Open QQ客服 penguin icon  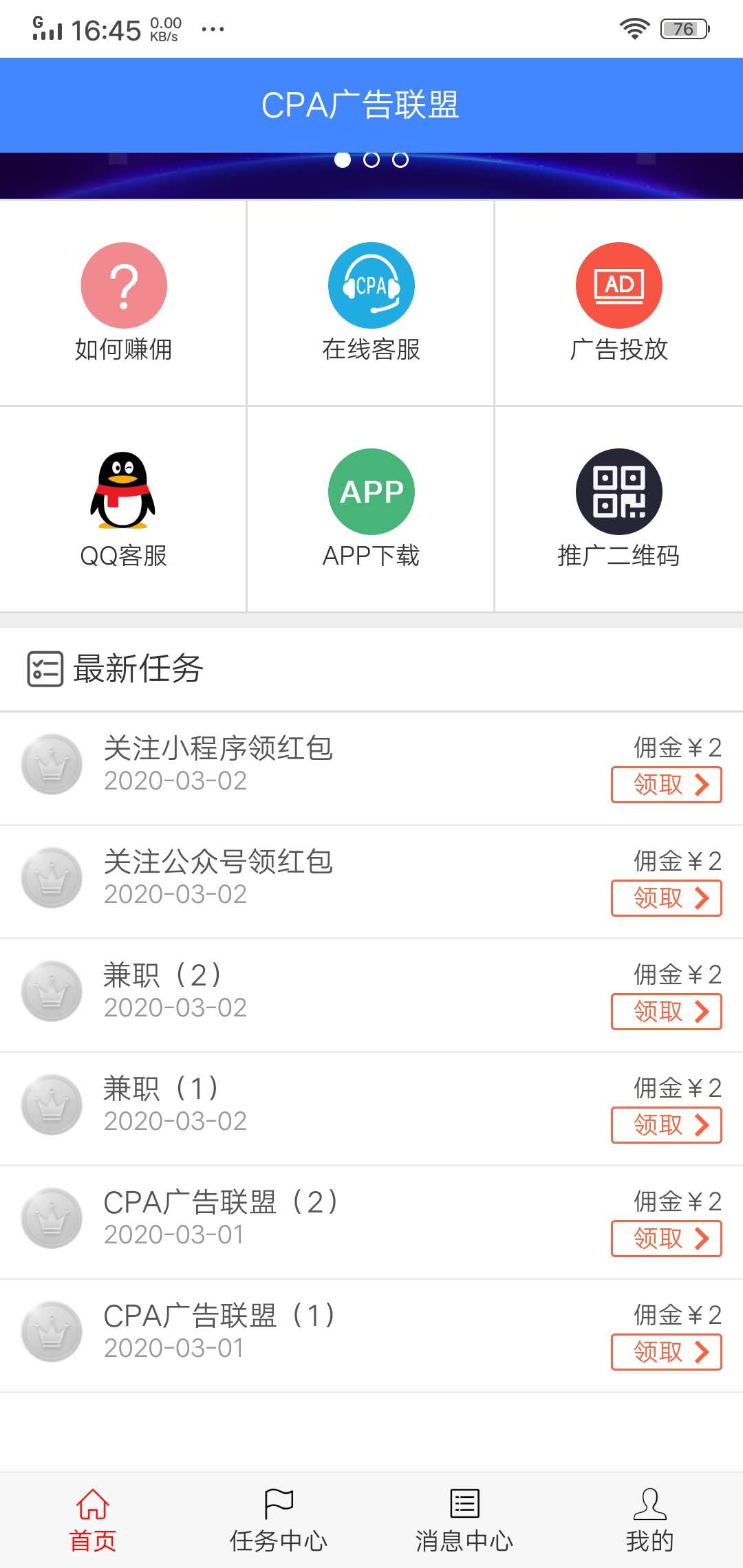coord(124,490)
